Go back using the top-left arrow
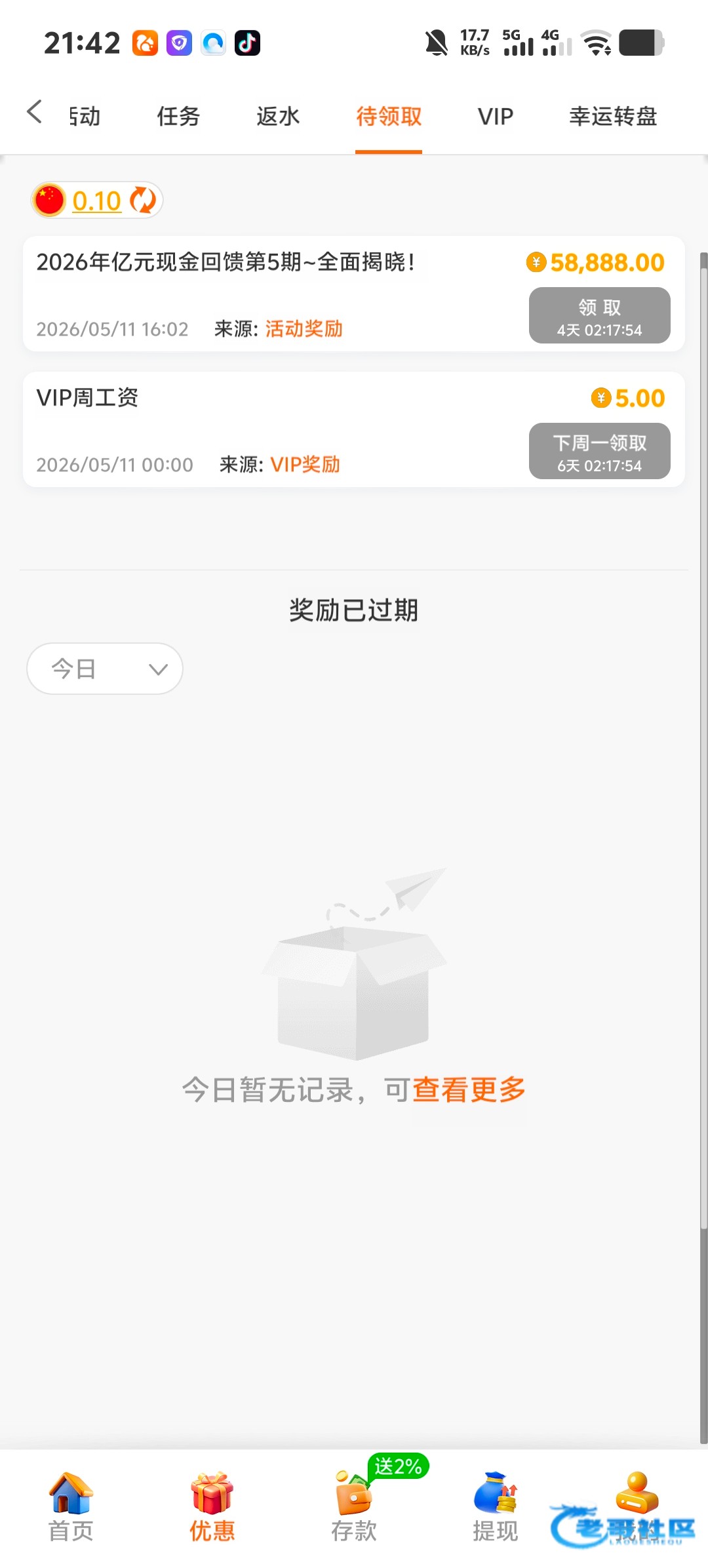708x1568 pixels. (x=35, y=112)
